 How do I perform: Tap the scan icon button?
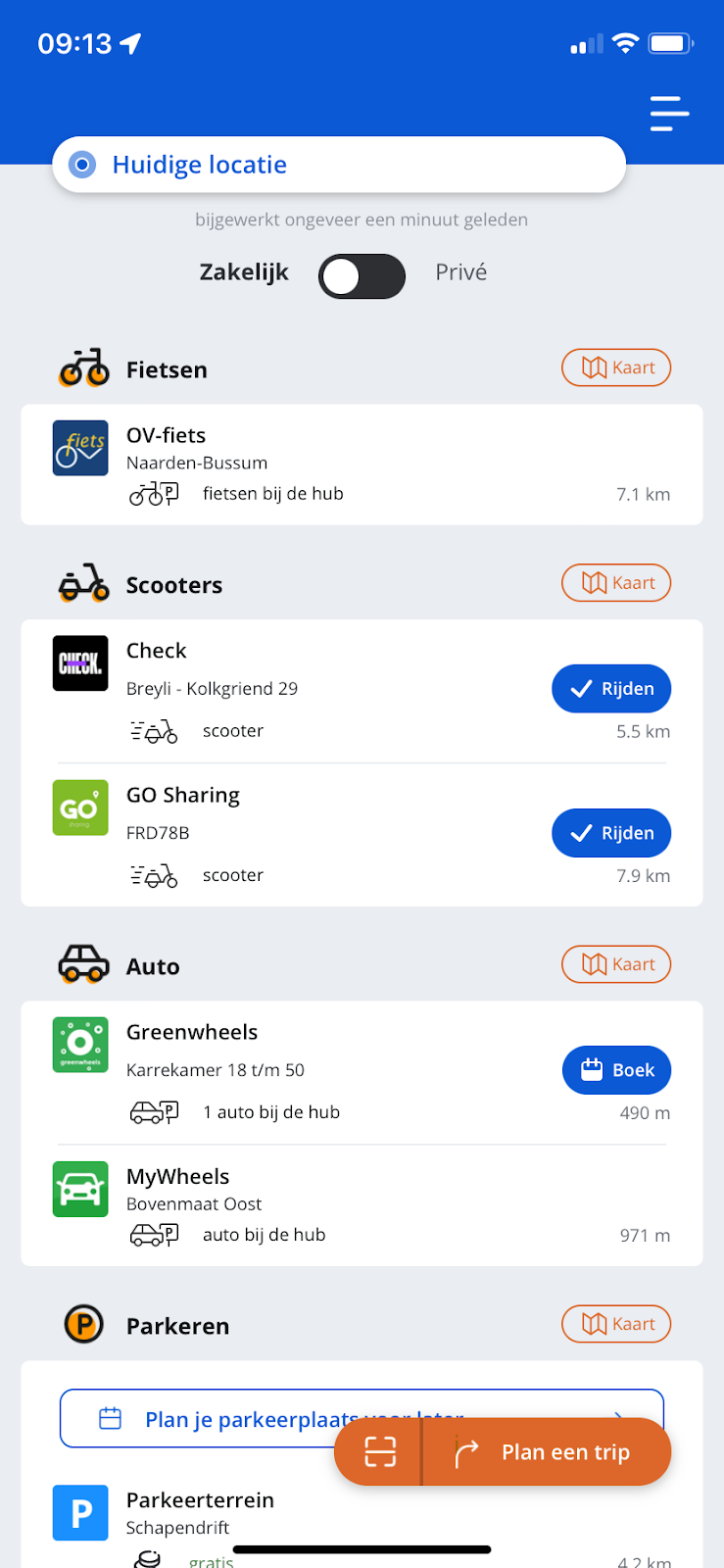[x=380, y=1451]
